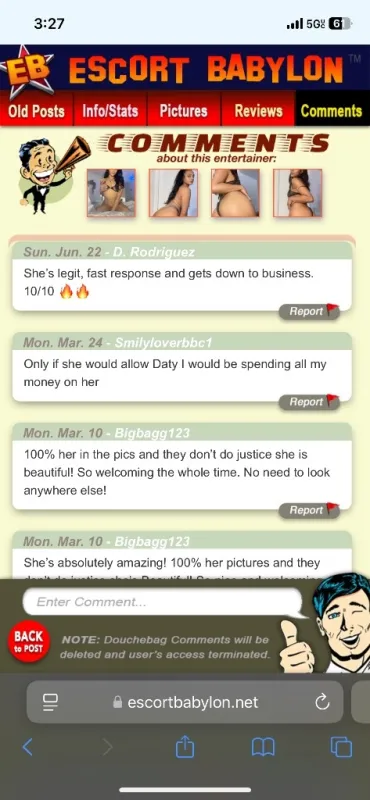Tap the escortbabylon.net address bar
This screenshot has height=800, width=370.
pyautogui.click(x=185, y=703)
